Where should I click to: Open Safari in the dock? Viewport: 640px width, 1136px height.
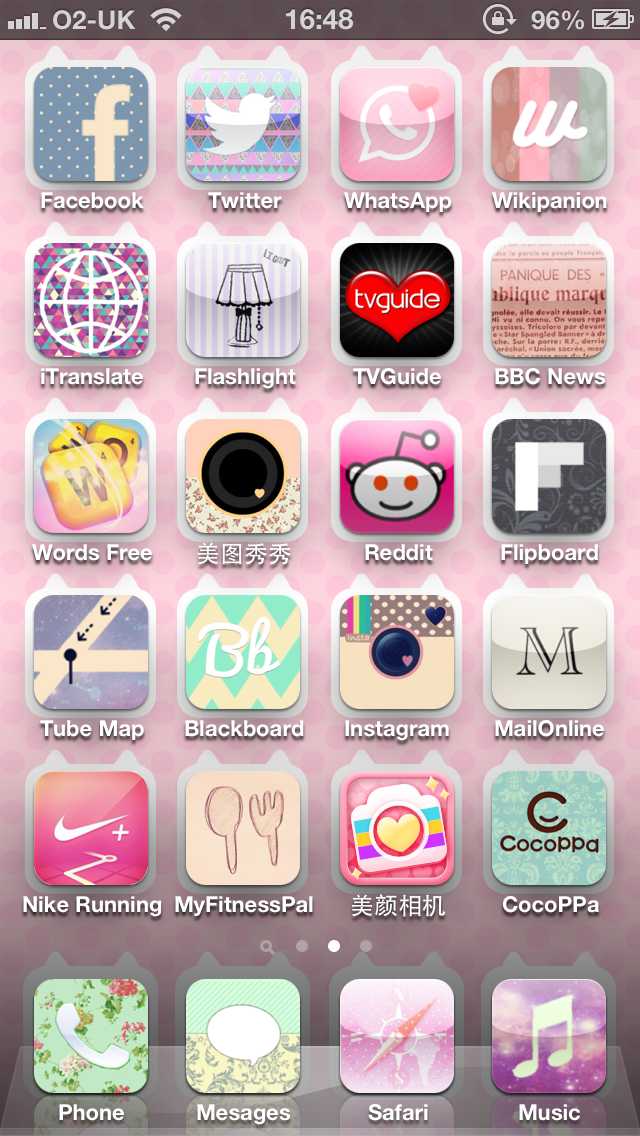(x=397, y=1036)
